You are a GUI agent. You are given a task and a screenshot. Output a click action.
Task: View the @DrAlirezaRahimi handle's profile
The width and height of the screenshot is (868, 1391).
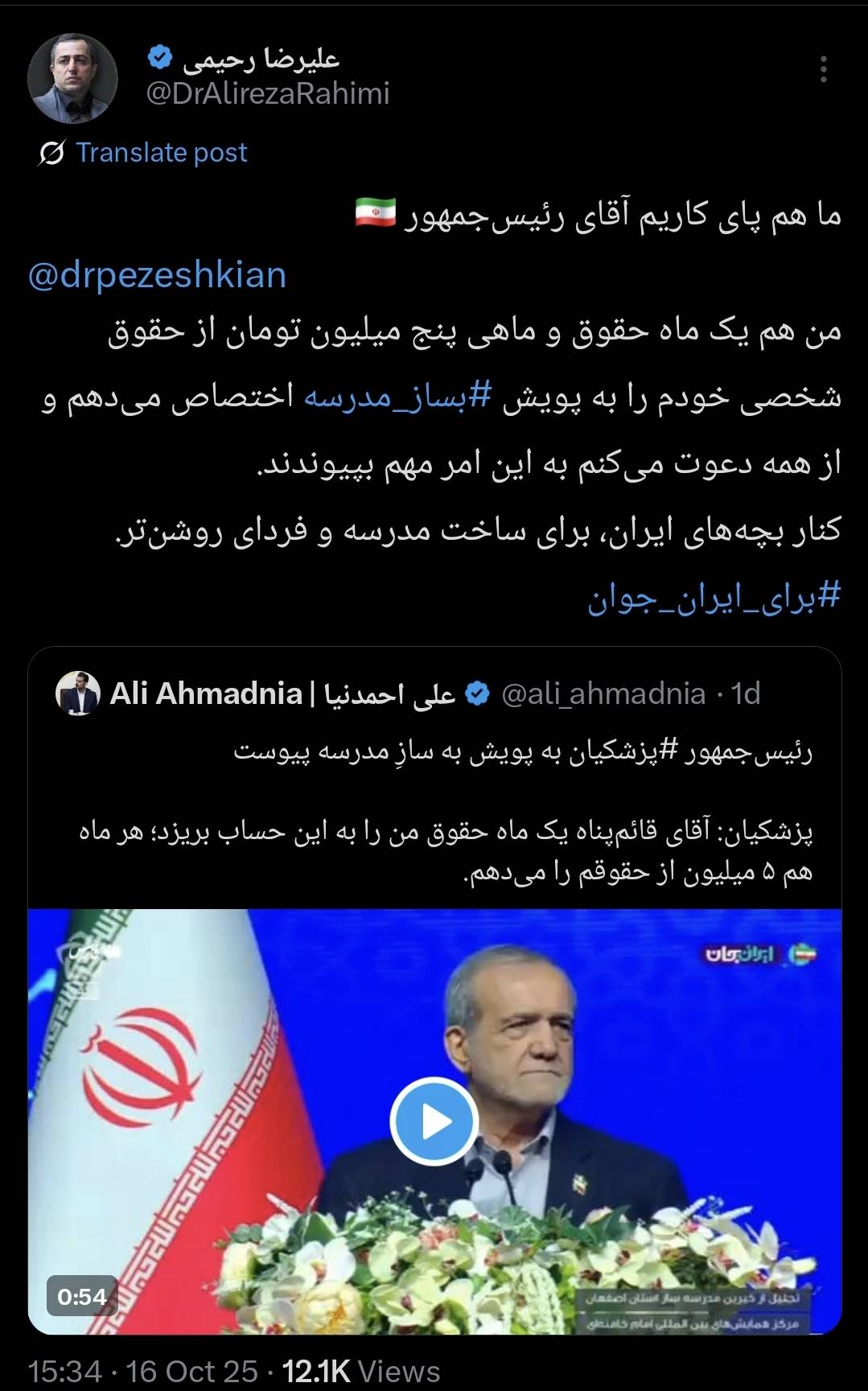[x=268, y=94]
